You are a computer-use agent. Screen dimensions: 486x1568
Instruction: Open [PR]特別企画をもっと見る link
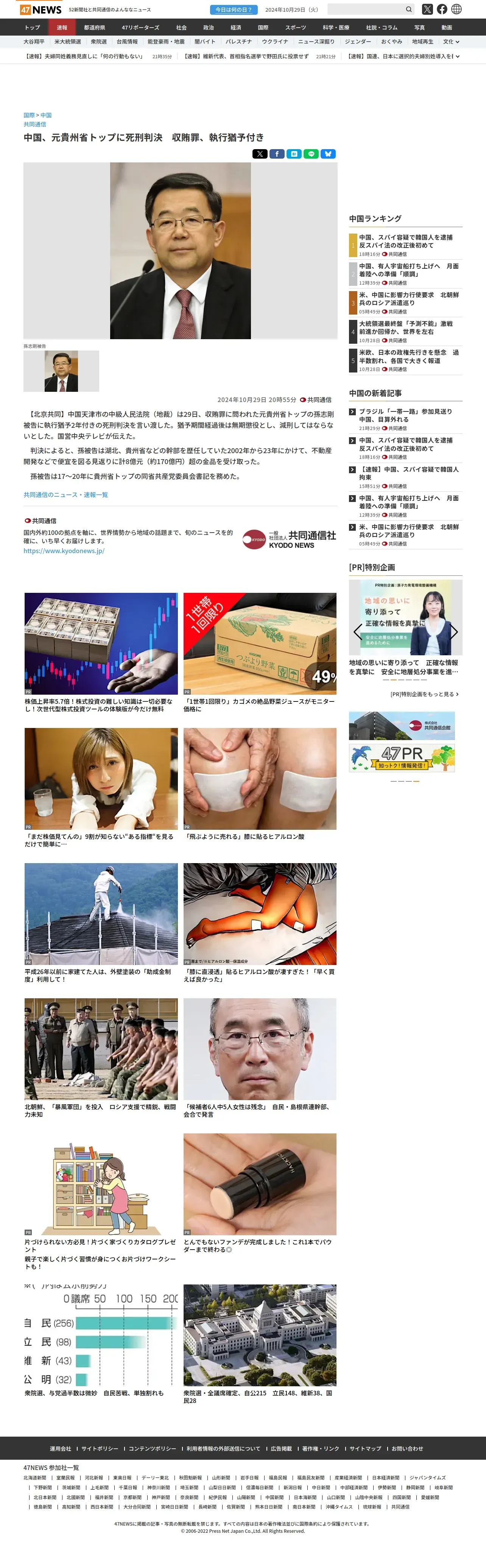pyautogui.click(x=424, y=694)
